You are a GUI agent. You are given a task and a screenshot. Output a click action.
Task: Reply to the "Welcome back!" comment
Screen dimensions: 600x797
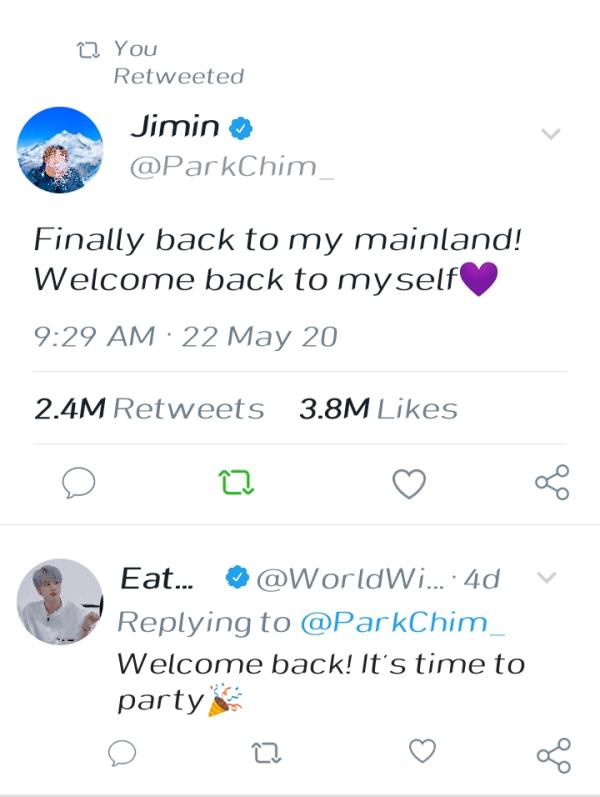[122, 752]
